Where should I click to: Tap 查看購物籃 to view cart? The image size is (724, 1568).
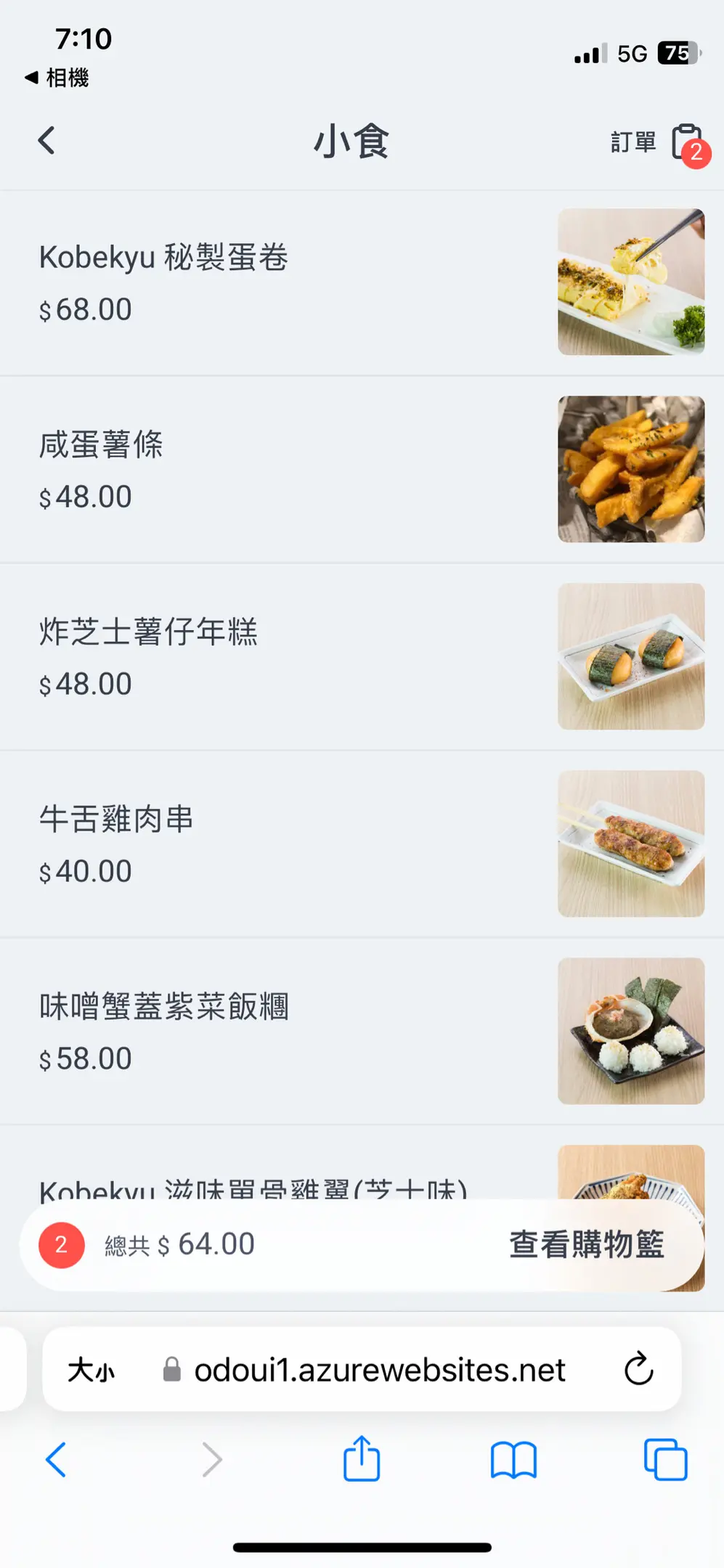click(586, 1244)
